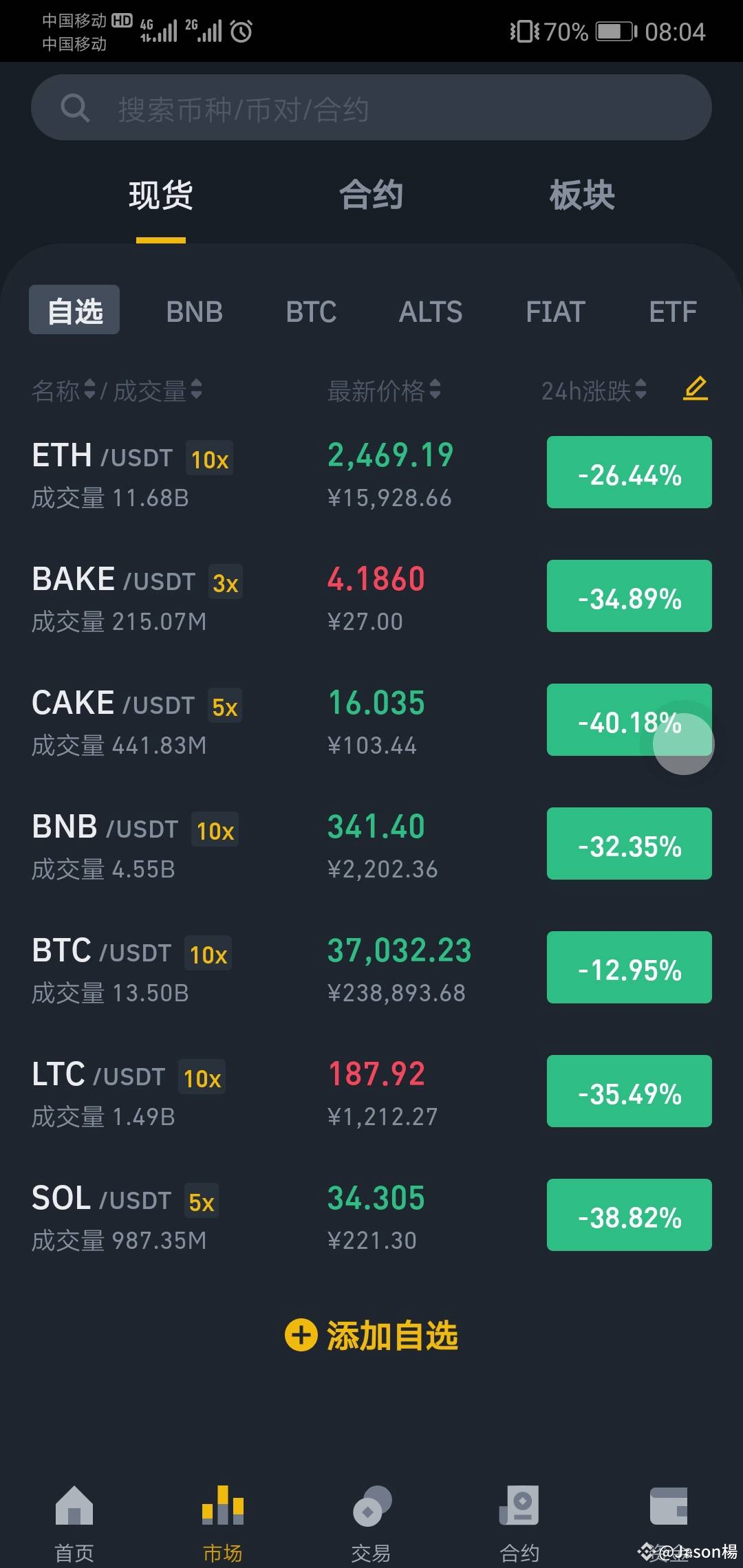Select the BNB market filter
Image resolution: width=743 pixels, height=1568 pixels.
[195, 312]
